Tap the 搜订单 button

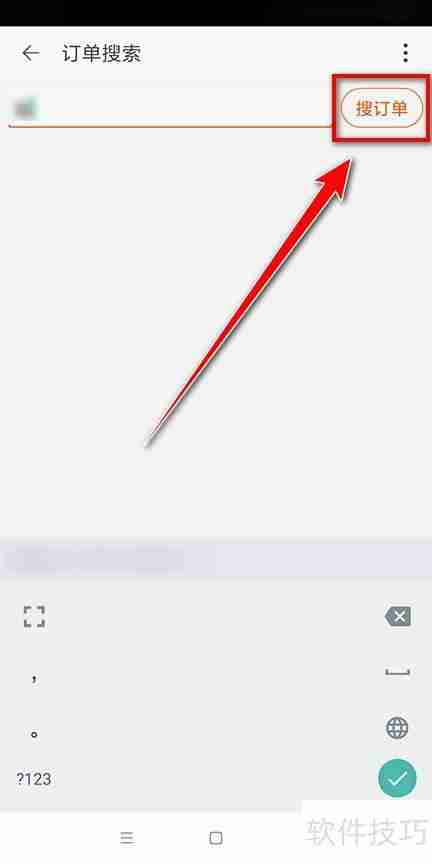(x=382, y=108)
